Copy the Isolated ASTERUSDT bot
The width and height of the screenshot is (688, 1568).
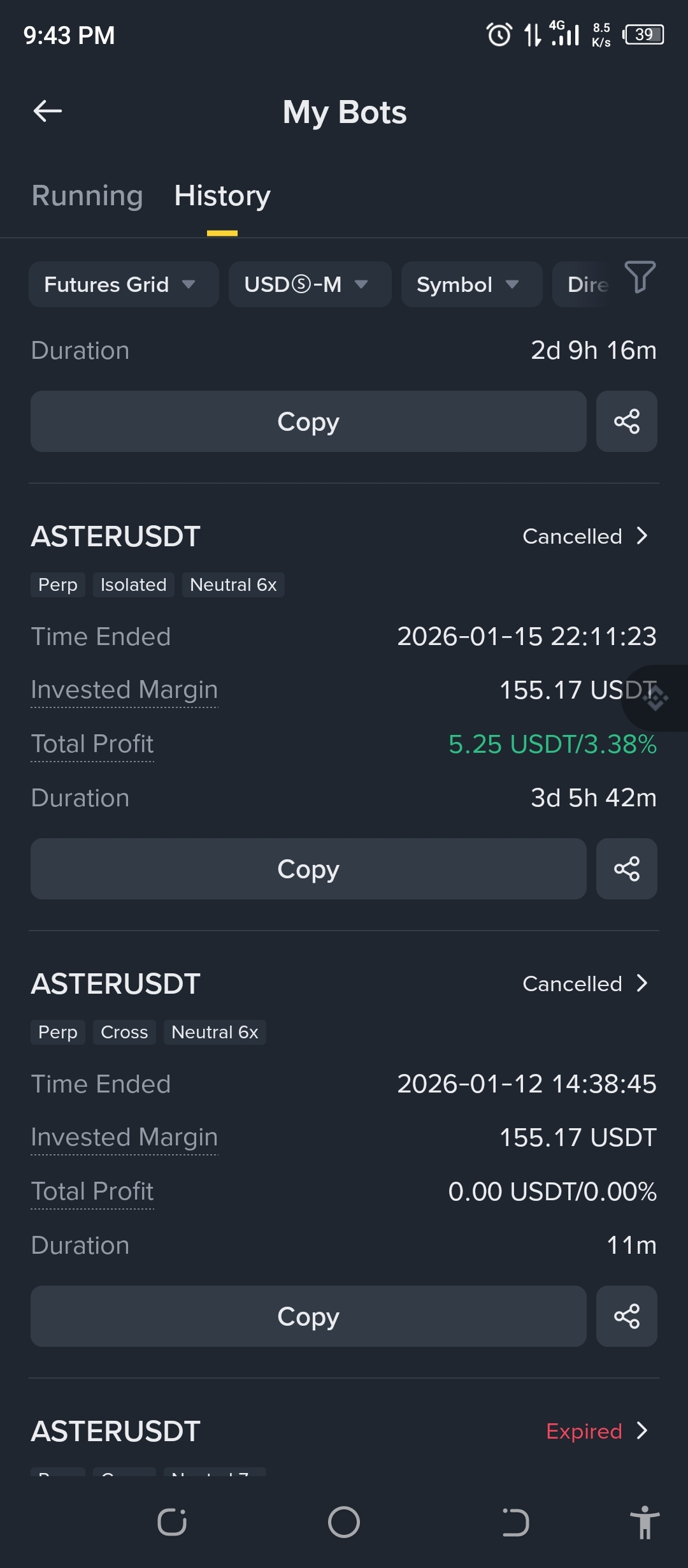point(308,869)
